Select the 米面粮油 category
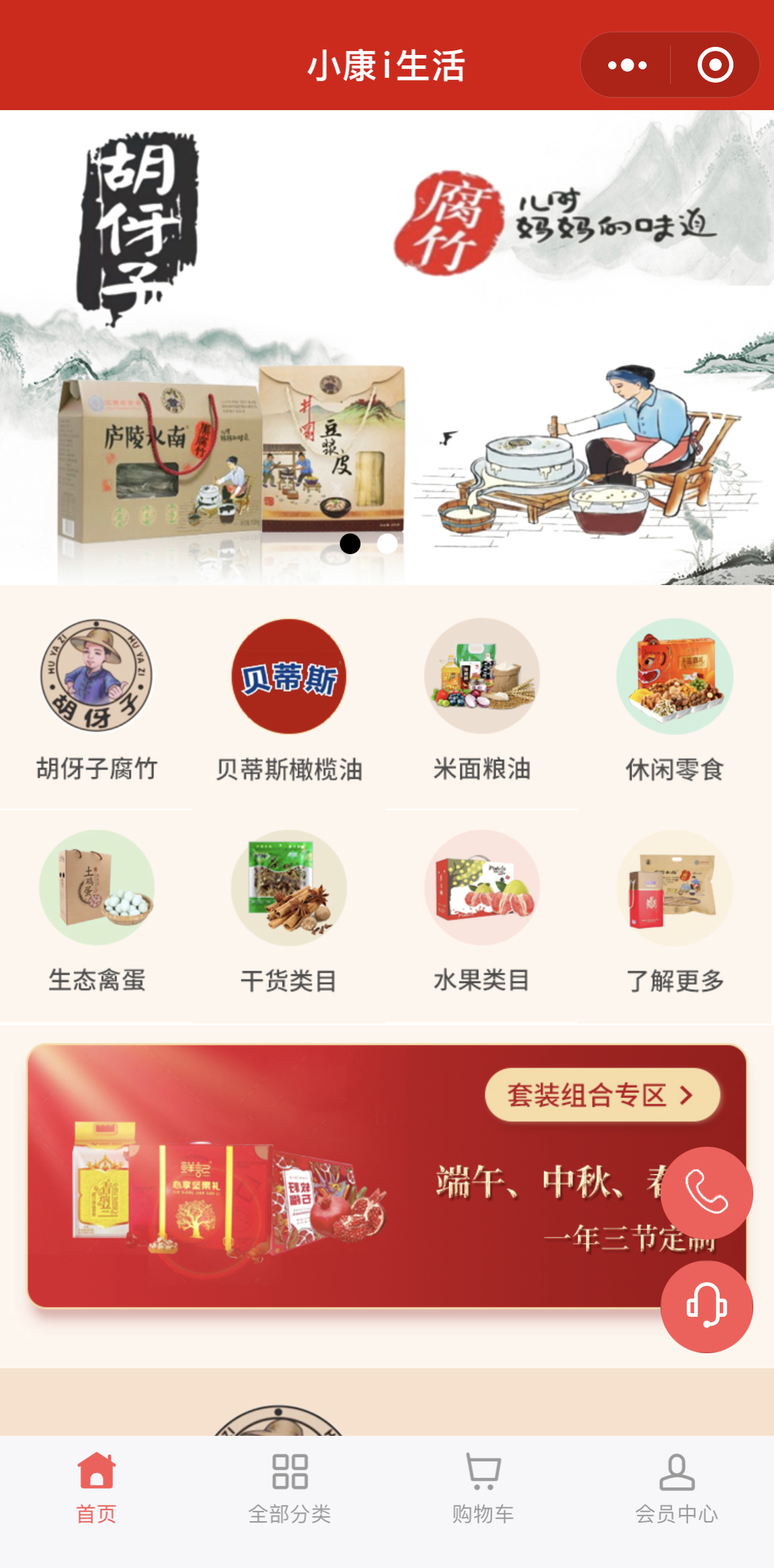Screen dimensions: 774x1568 (x=482, y=699)
